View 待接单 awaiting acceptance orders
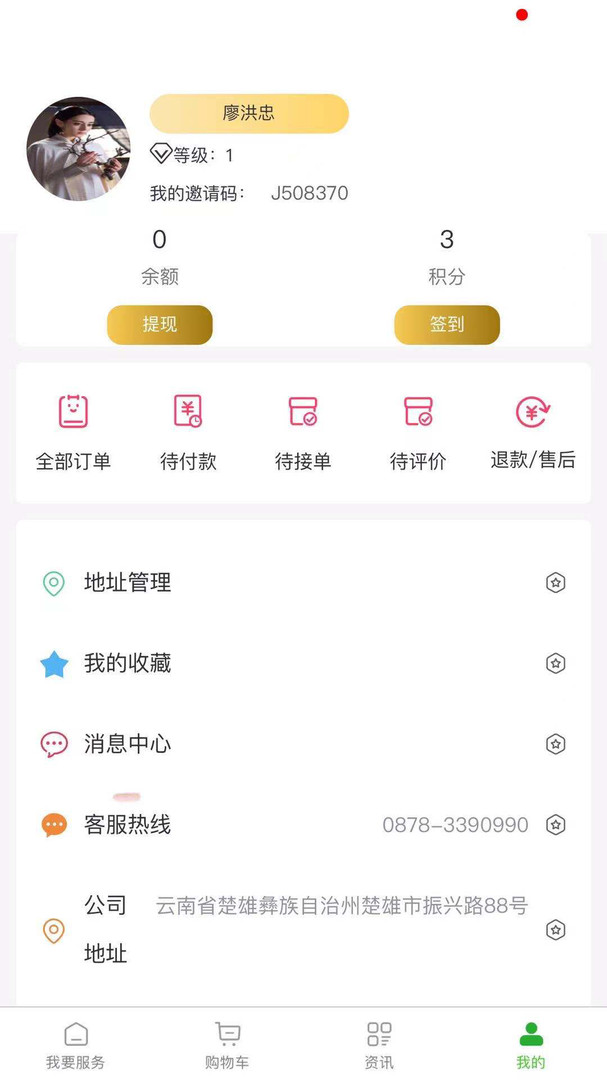The height and width of the screenshot is (1080, 607). [303, 432]
